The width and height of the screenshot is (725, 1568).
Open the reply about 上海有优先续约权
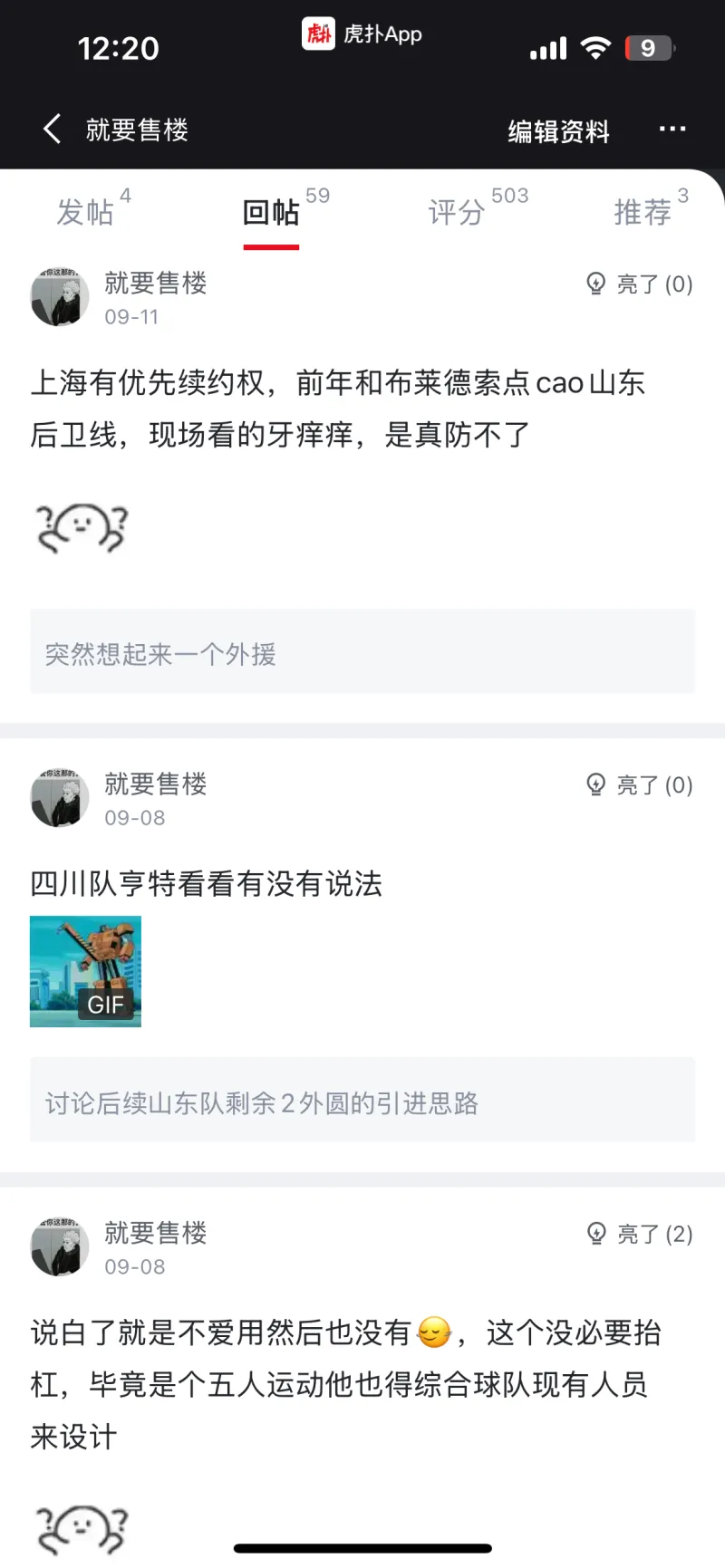tap(337, 409)
